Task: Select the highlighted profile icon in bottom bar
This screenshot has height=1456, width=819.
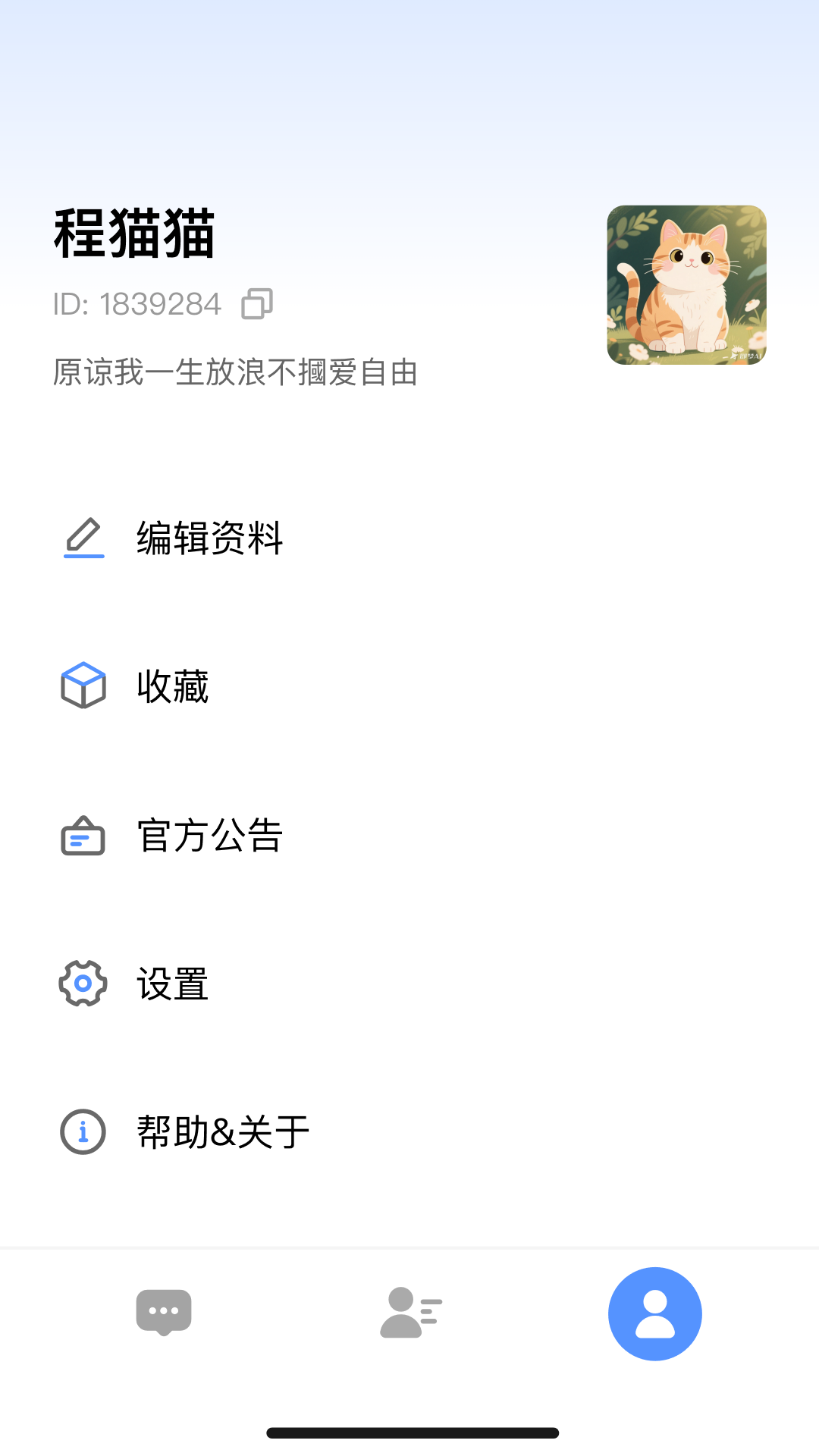Action: [x=654, y=1313]
